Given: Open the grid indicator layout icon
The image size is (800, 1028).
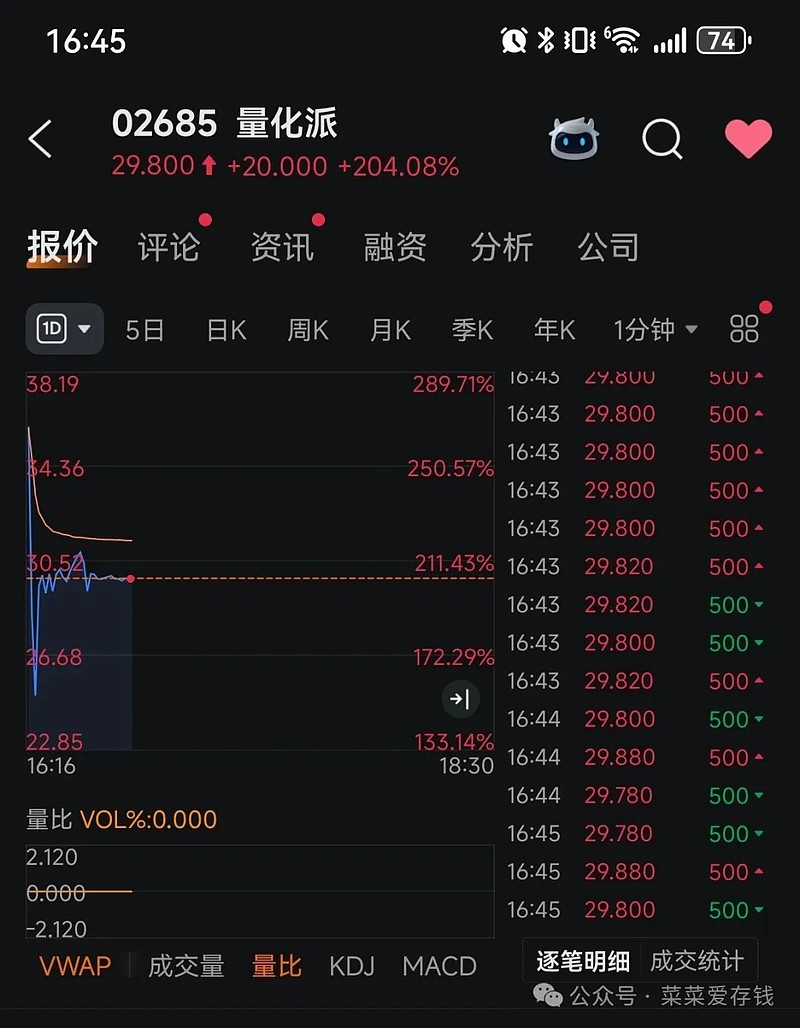Looking at the screenshot, I should [x=743, y=329].
